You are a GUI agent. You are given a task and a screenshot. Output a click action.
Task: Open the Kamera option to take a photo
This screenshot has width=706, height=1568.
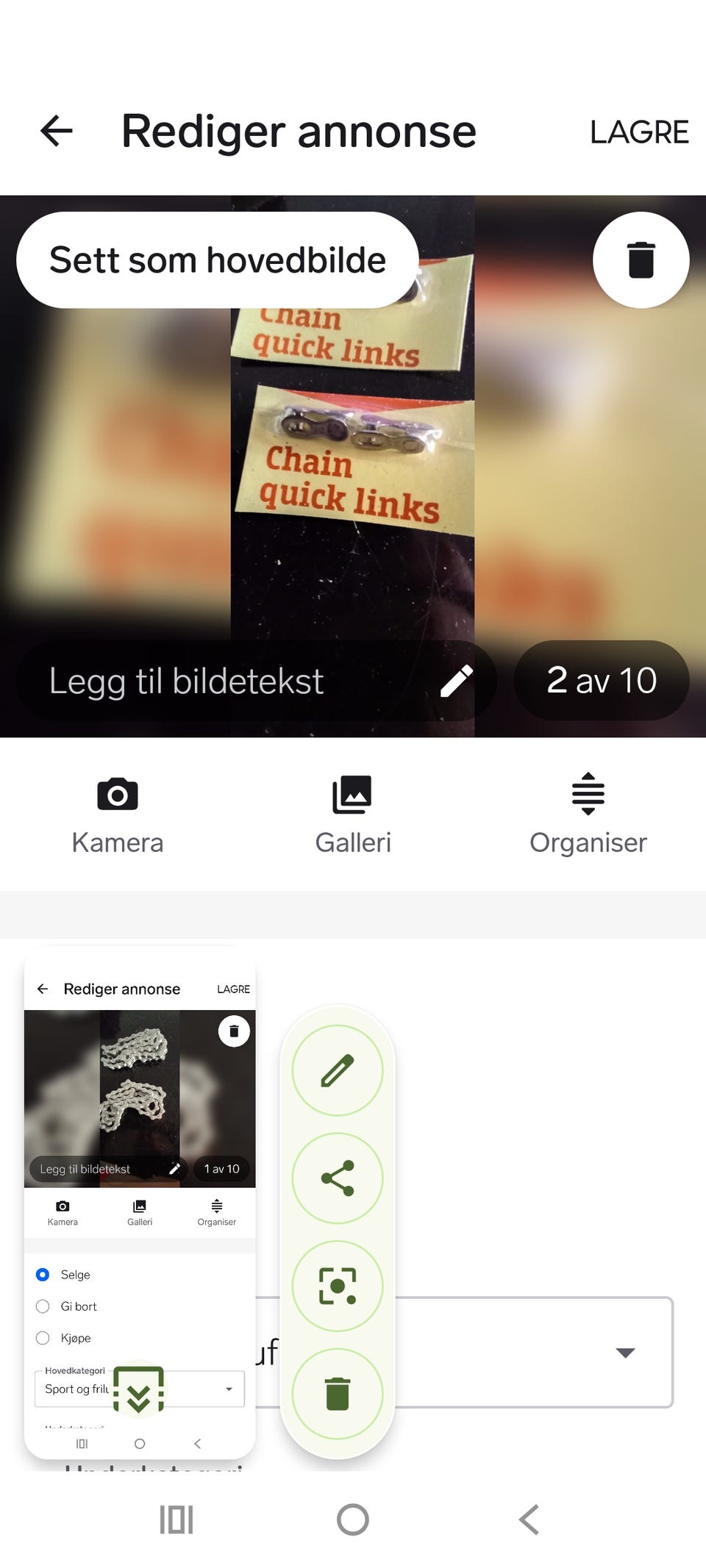117,815
